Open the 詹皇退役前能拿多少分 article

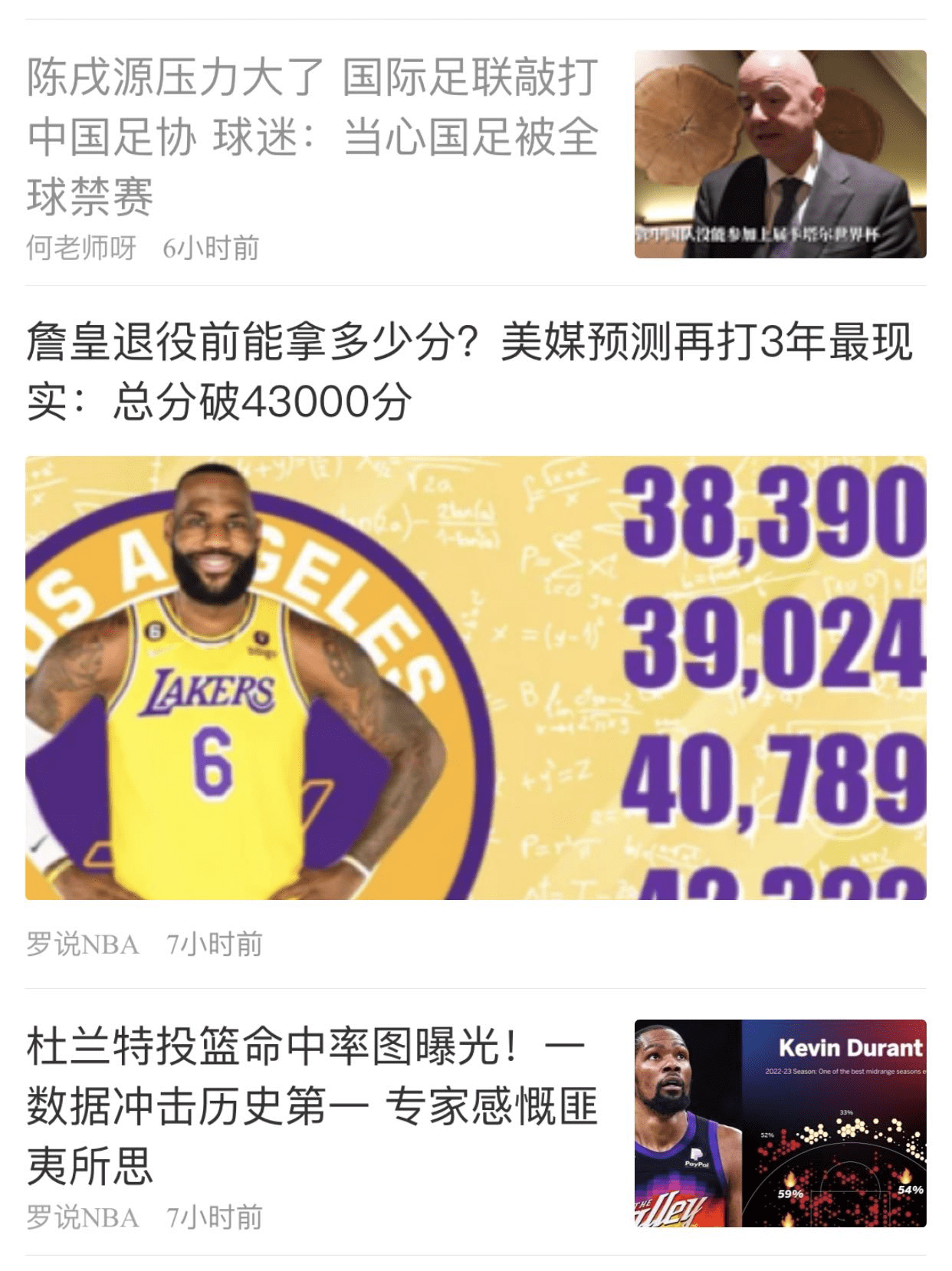pyautogui.click(x=468, y=372)
